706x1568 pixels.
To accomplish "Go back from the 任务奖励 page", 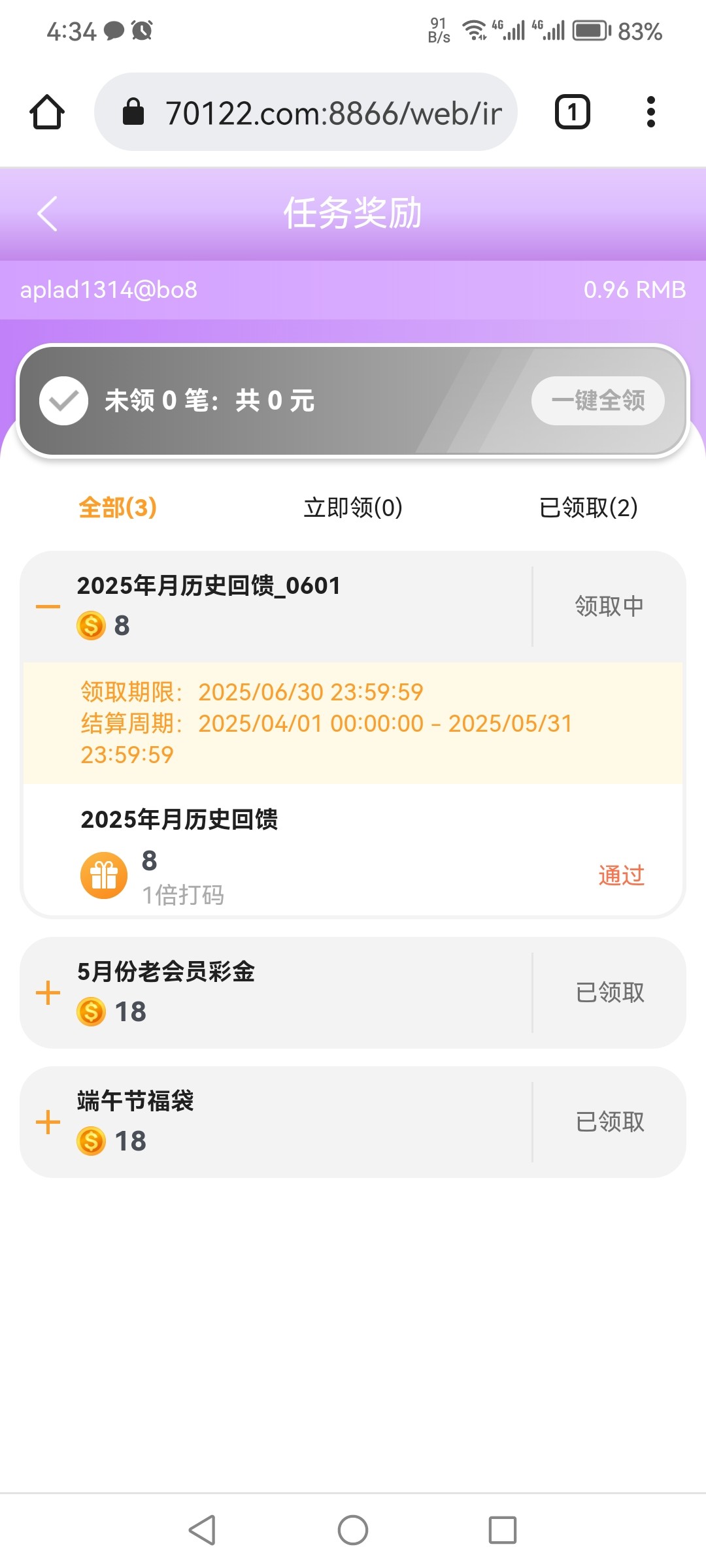I will (x=48, y=214).
